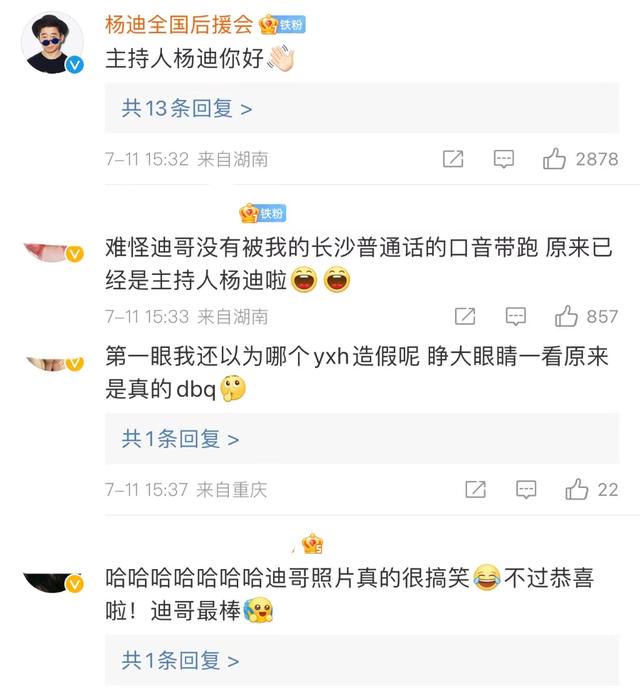Share the comment from 重庆
640x694 pixels.
tap(476, 489)
